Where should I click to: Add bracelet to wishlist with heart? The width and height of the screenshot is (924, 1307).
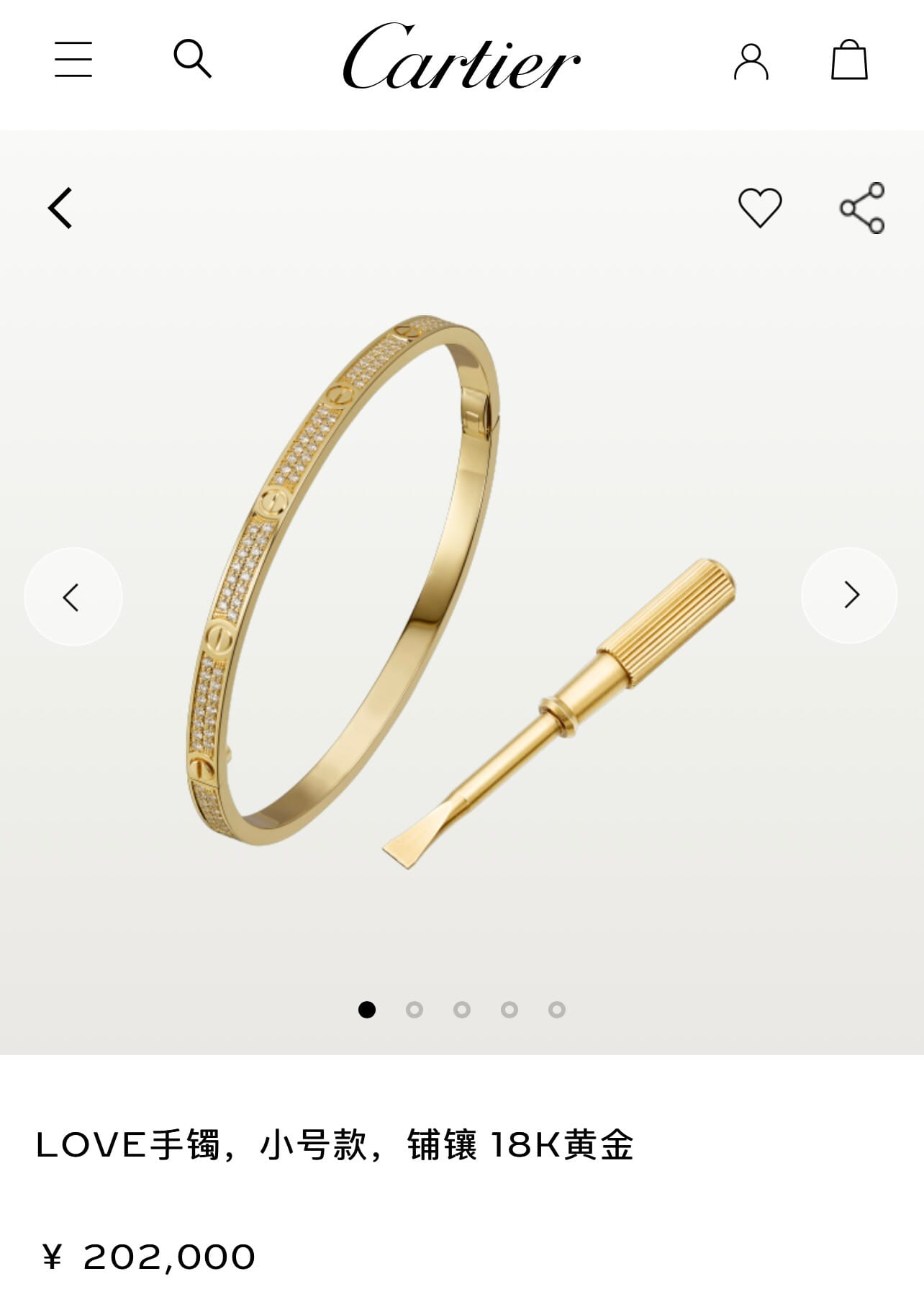pos(760,208)
